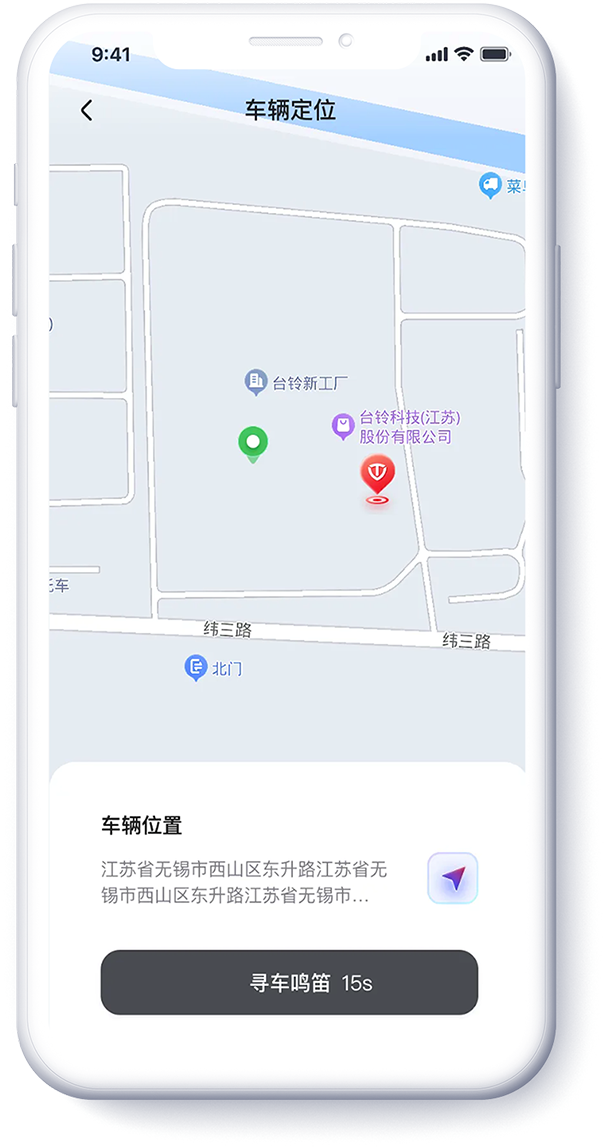The image size is (604, 1147).
Task: Open navigation to the vehicle address
Action: (x=453, y=878)
